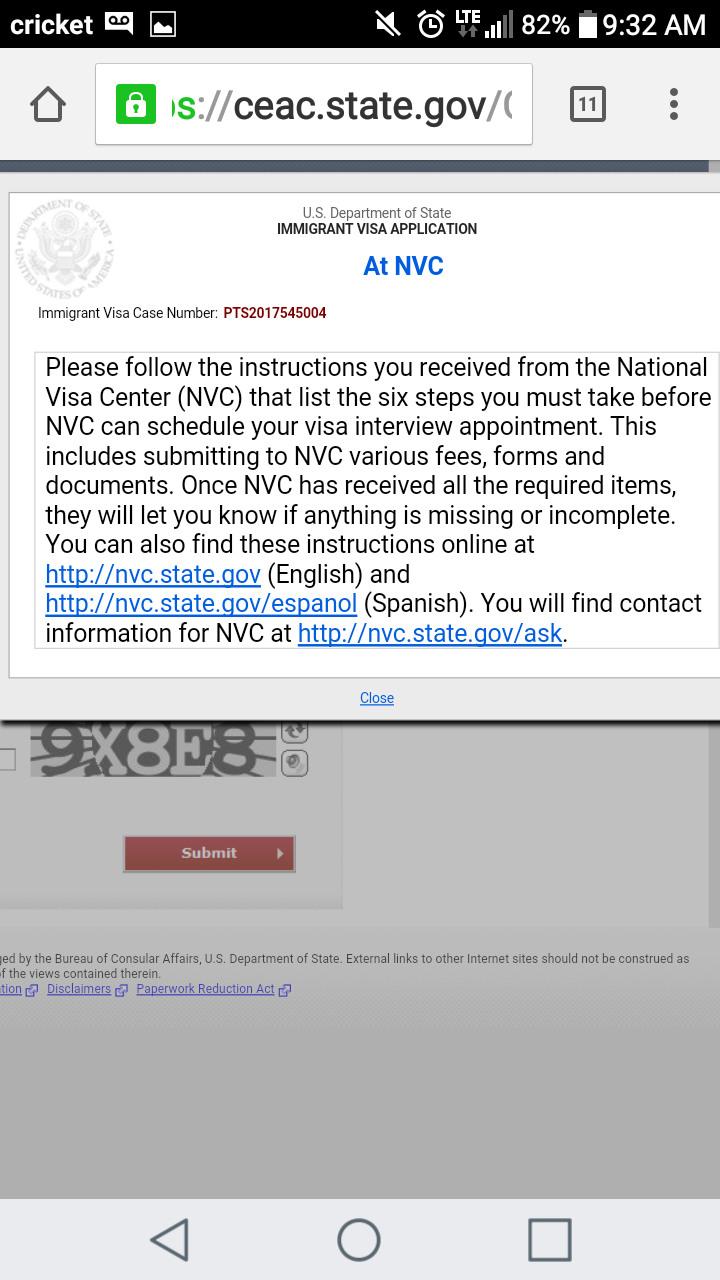Open the Paperwork Reduction Act link
The height and width of the screenshot is (1280, 720).
coord(205,989)
